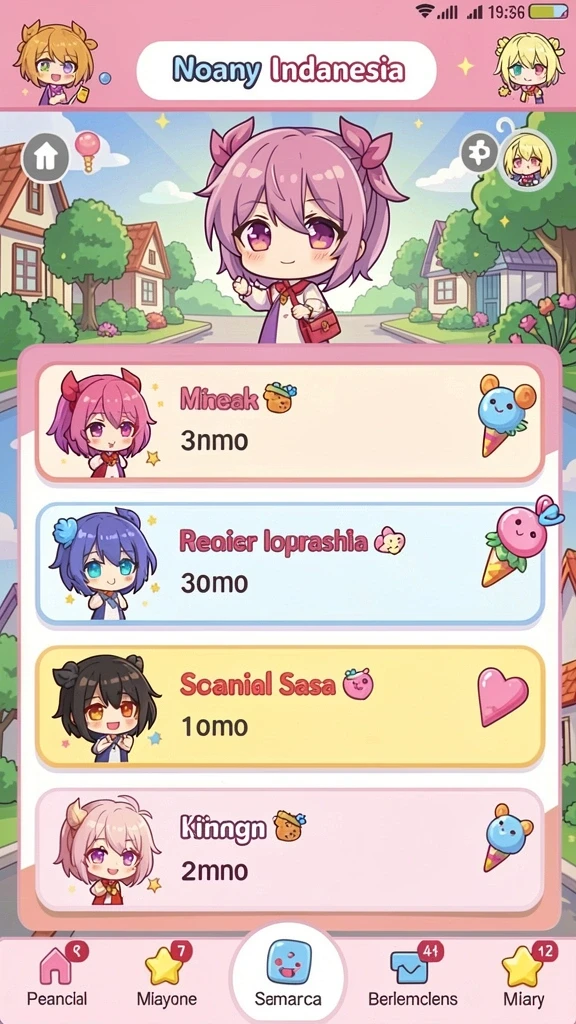576x1024 pixels.
Task: Open the Semarca center tab
Action: [288, 975]
